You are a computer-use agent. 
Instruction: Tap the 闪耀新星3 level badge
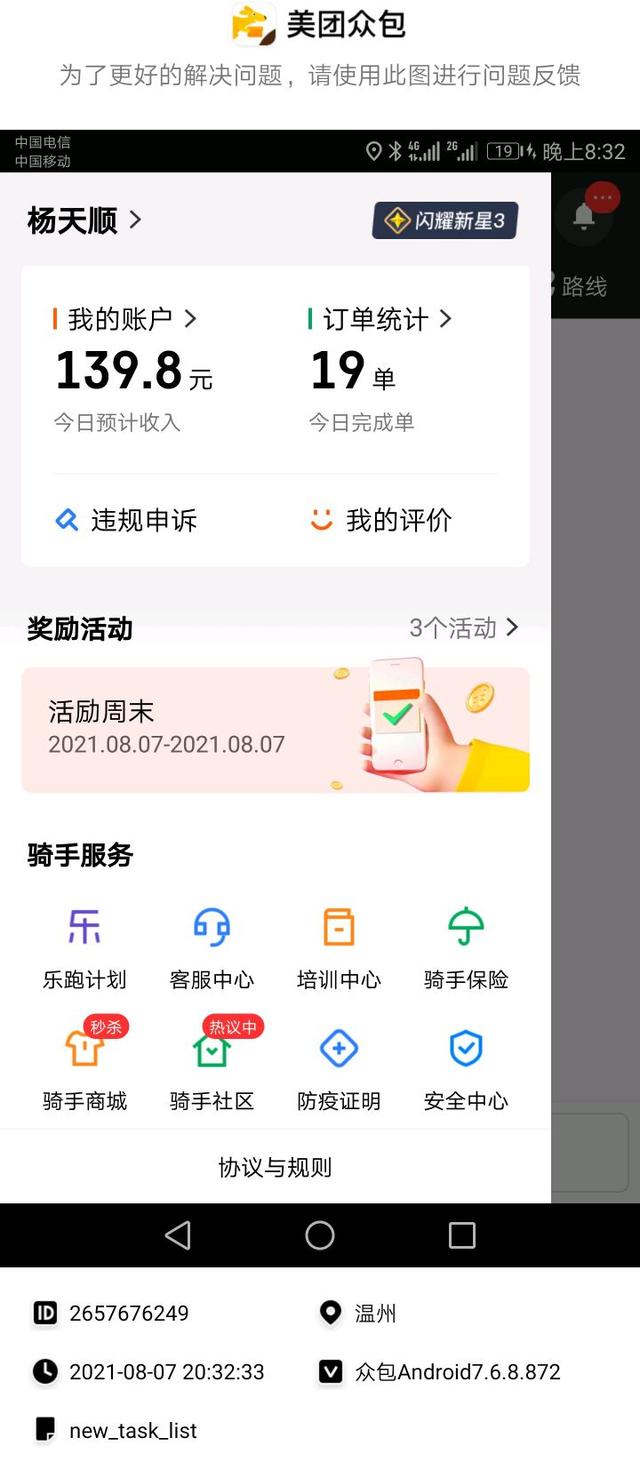(445, 221)
